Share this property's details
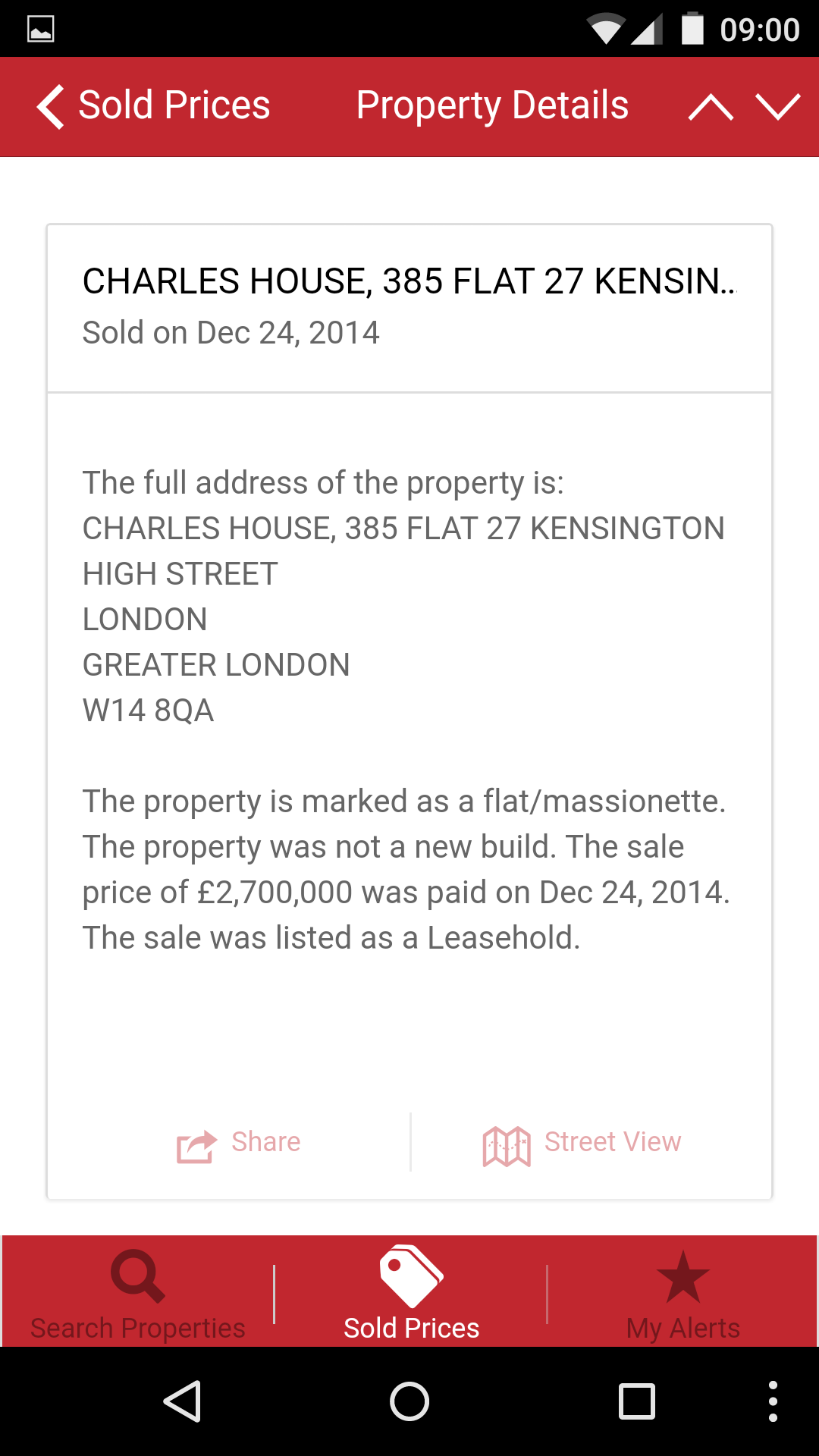The width and height of the screenshot is (819, 1456). tap(238, 1143)
